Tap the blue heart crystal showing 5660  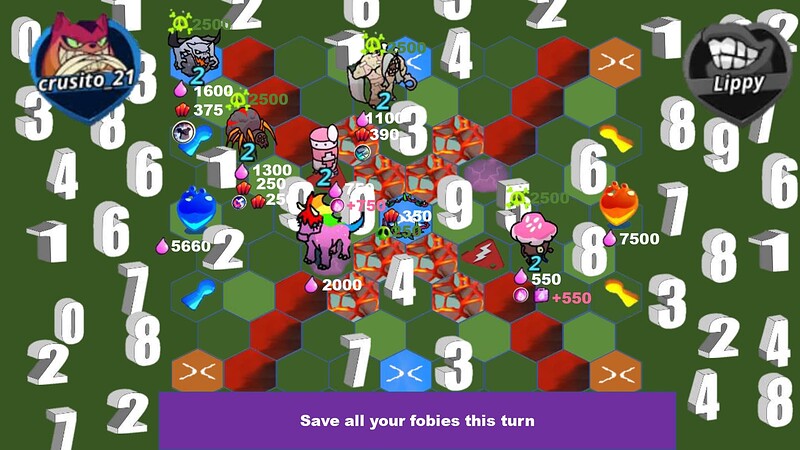coord(193,211)
